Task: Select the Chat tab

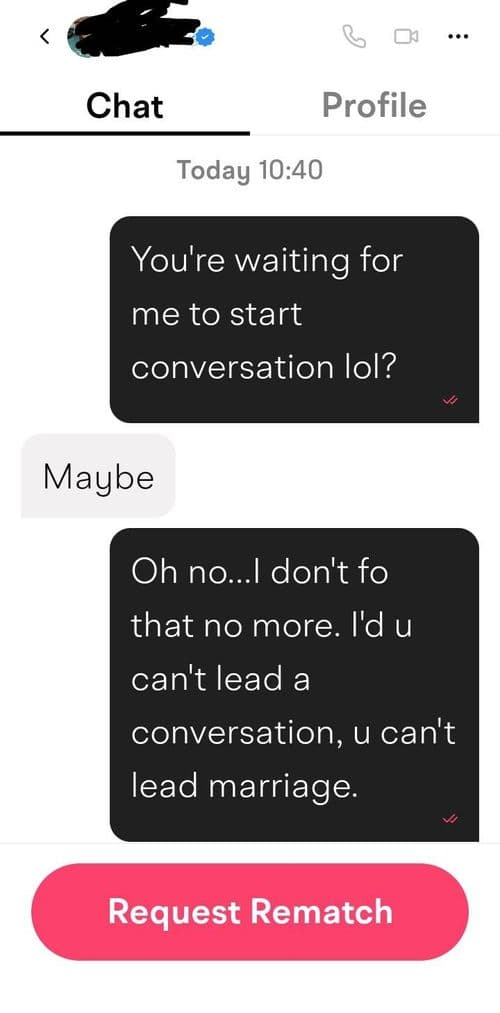Action: (125, 107)
